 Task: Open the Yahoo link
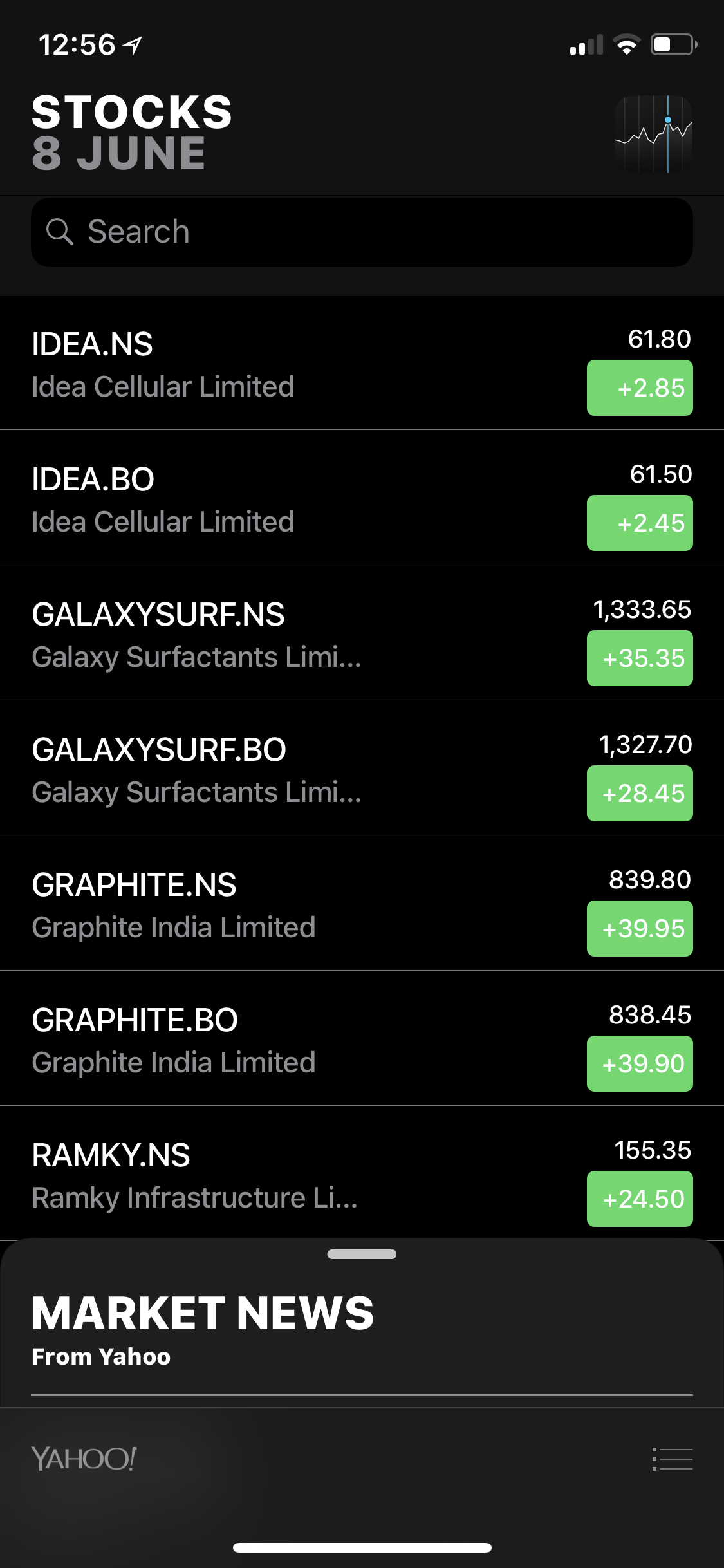click(x=84, y=1459)
